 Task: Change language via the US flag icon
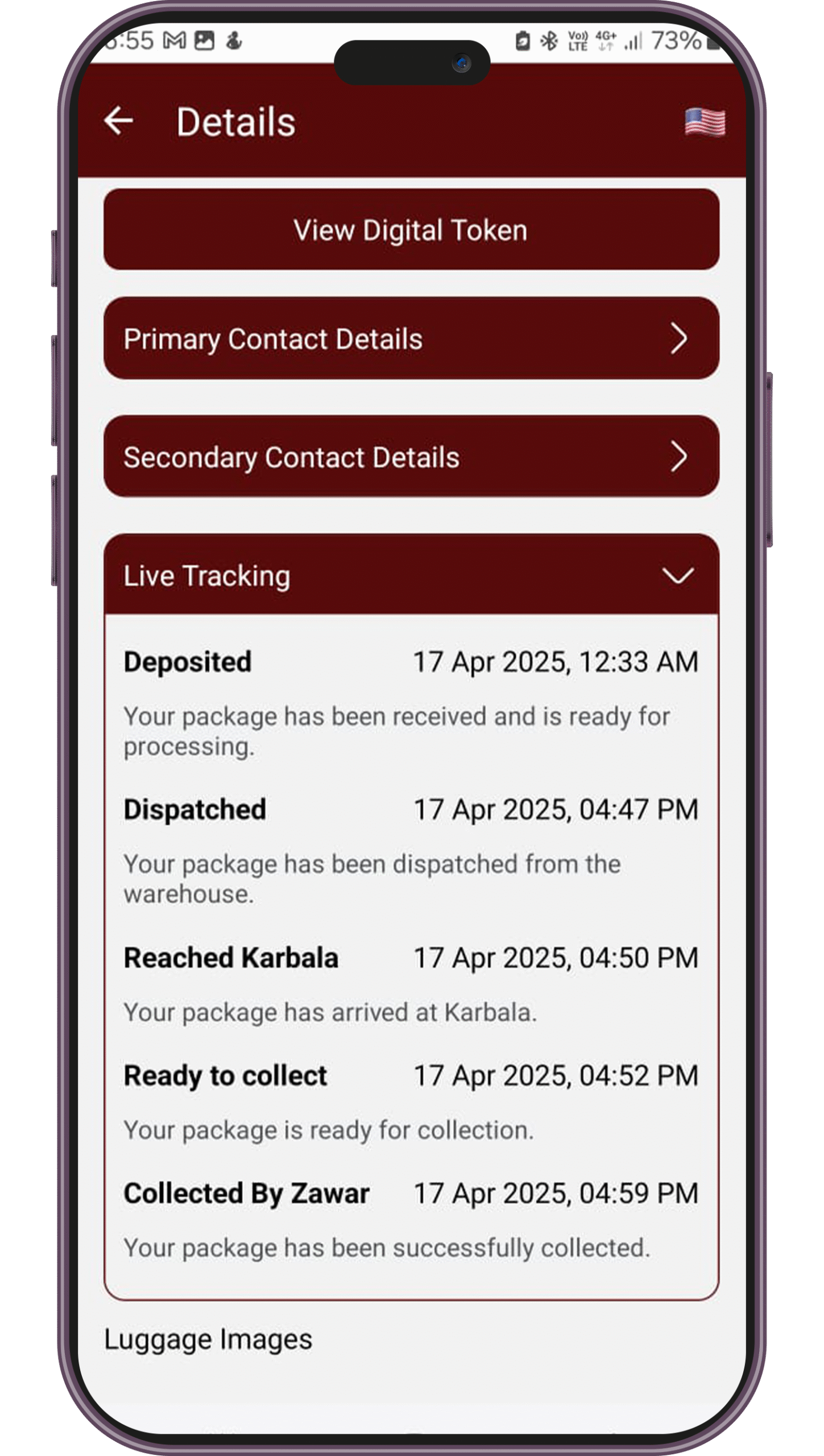tap(705, 122)
